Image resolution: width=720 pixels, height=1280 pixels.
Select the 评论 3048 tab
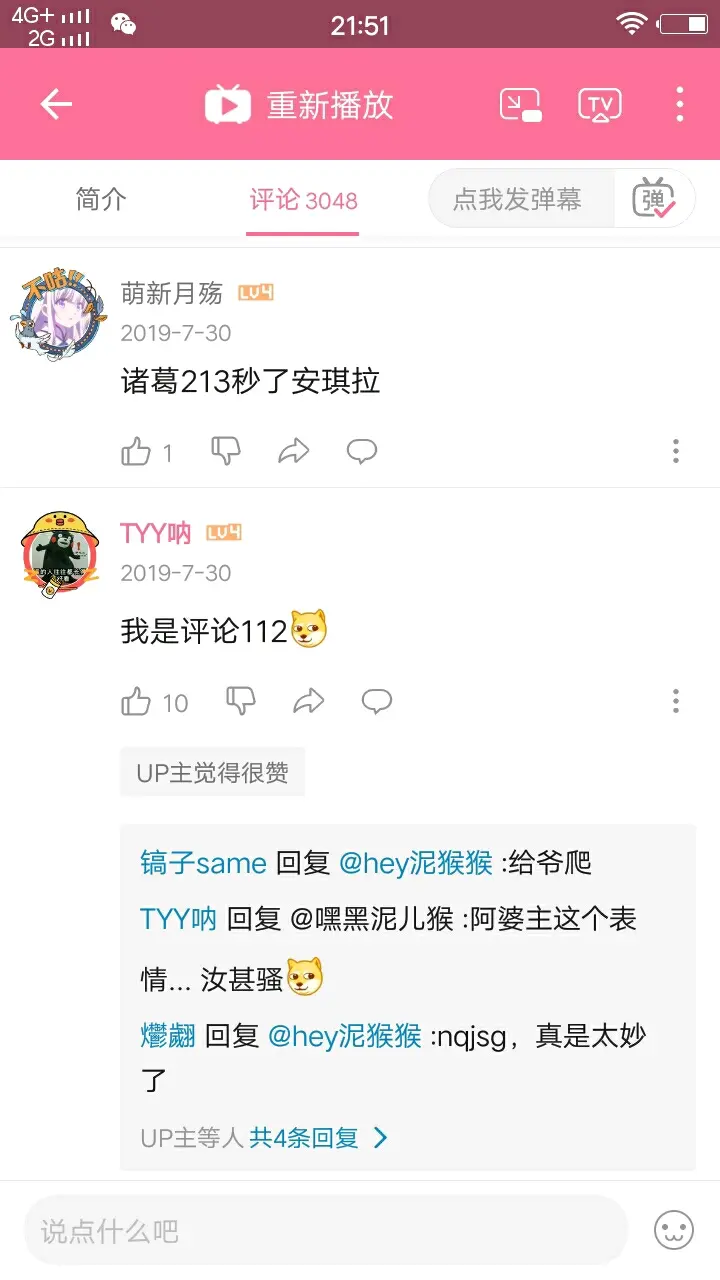click(x=303, y=200)
